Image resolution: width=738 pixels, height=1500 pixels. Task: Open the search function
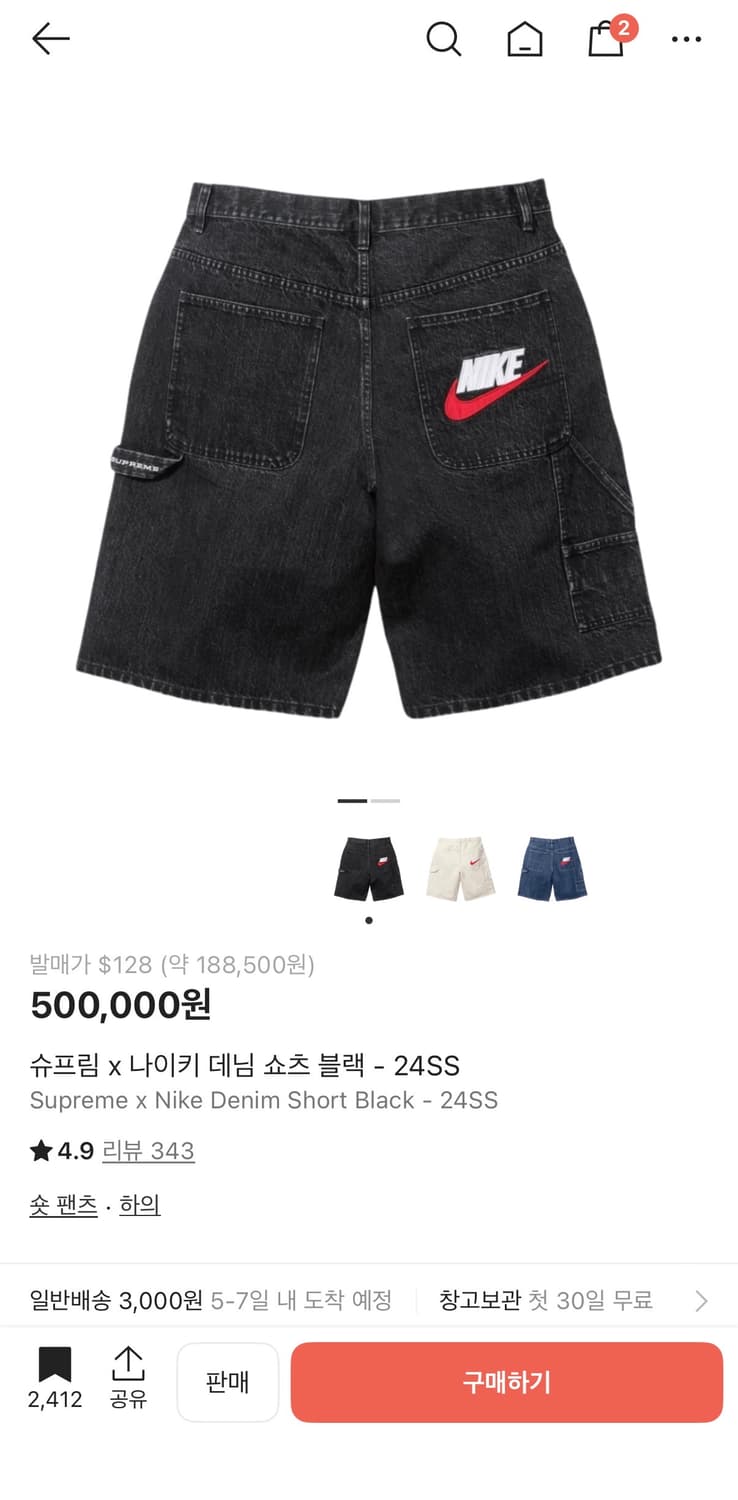point(444,39)
